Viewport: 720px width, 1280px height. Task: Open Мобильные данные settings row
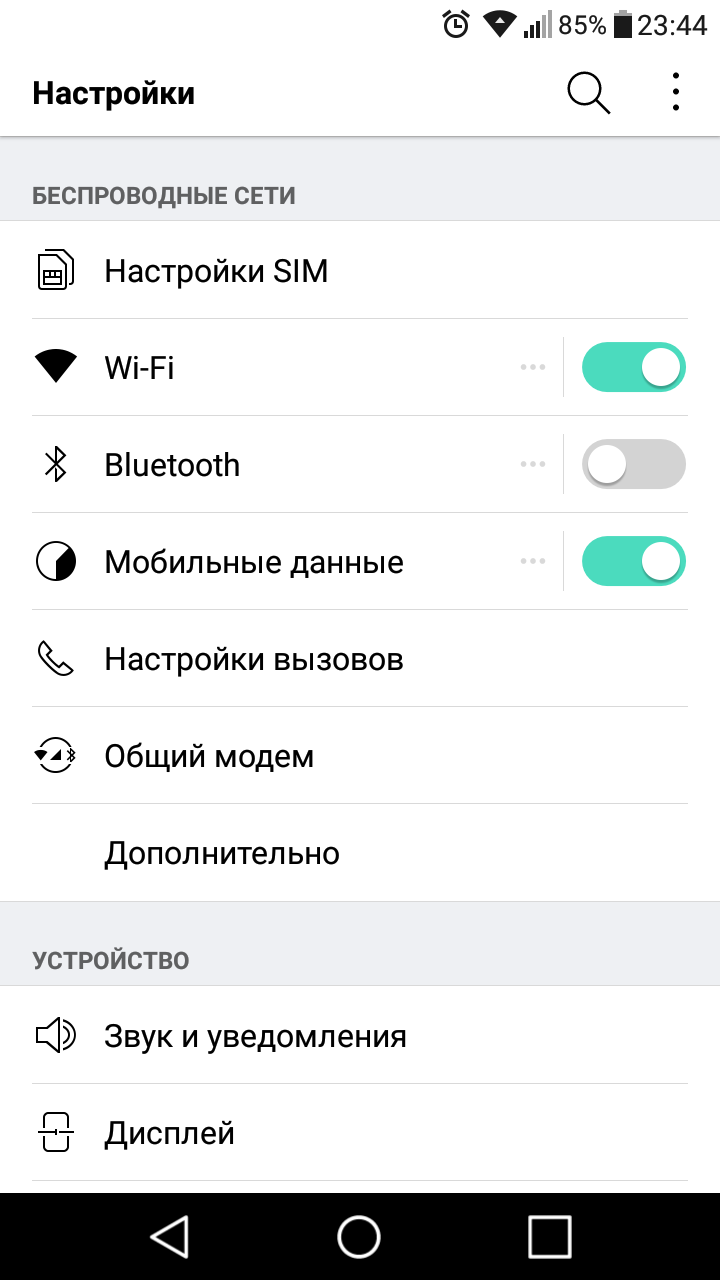click(281, 562)
